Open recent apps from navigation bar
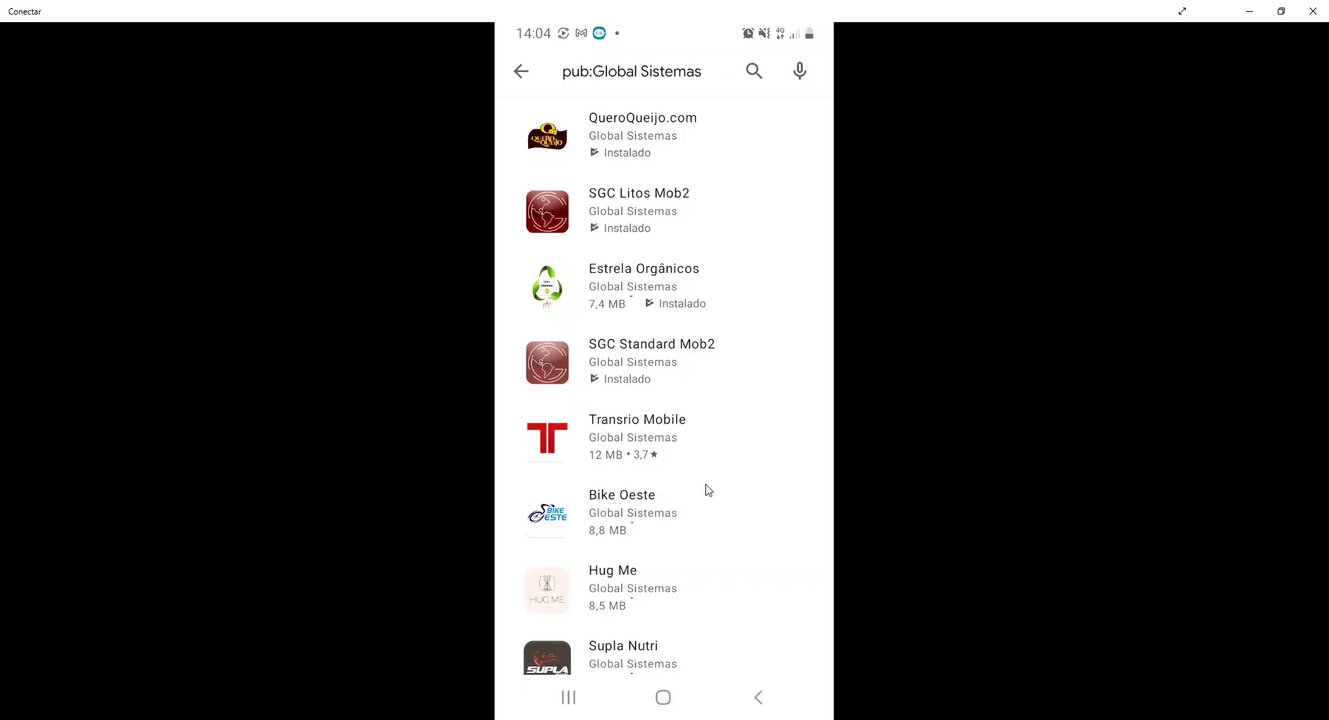1329x720 pixels. (568, 697)
